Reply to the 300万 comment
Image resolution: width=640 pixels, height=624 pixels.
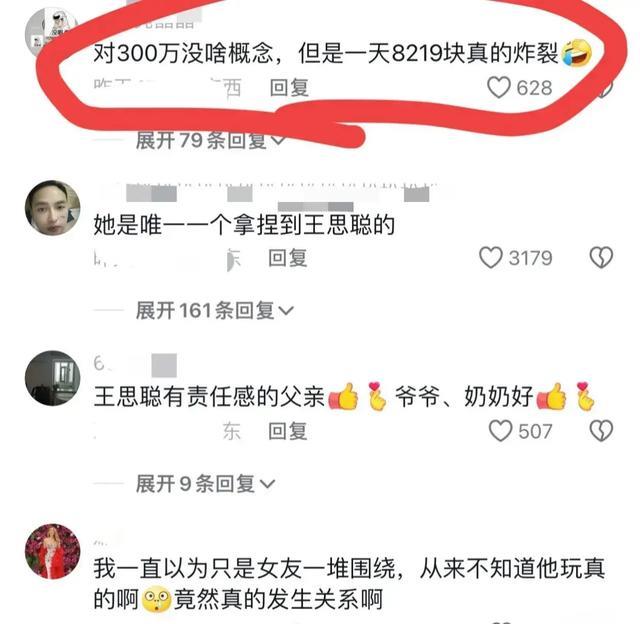point(288,88)
